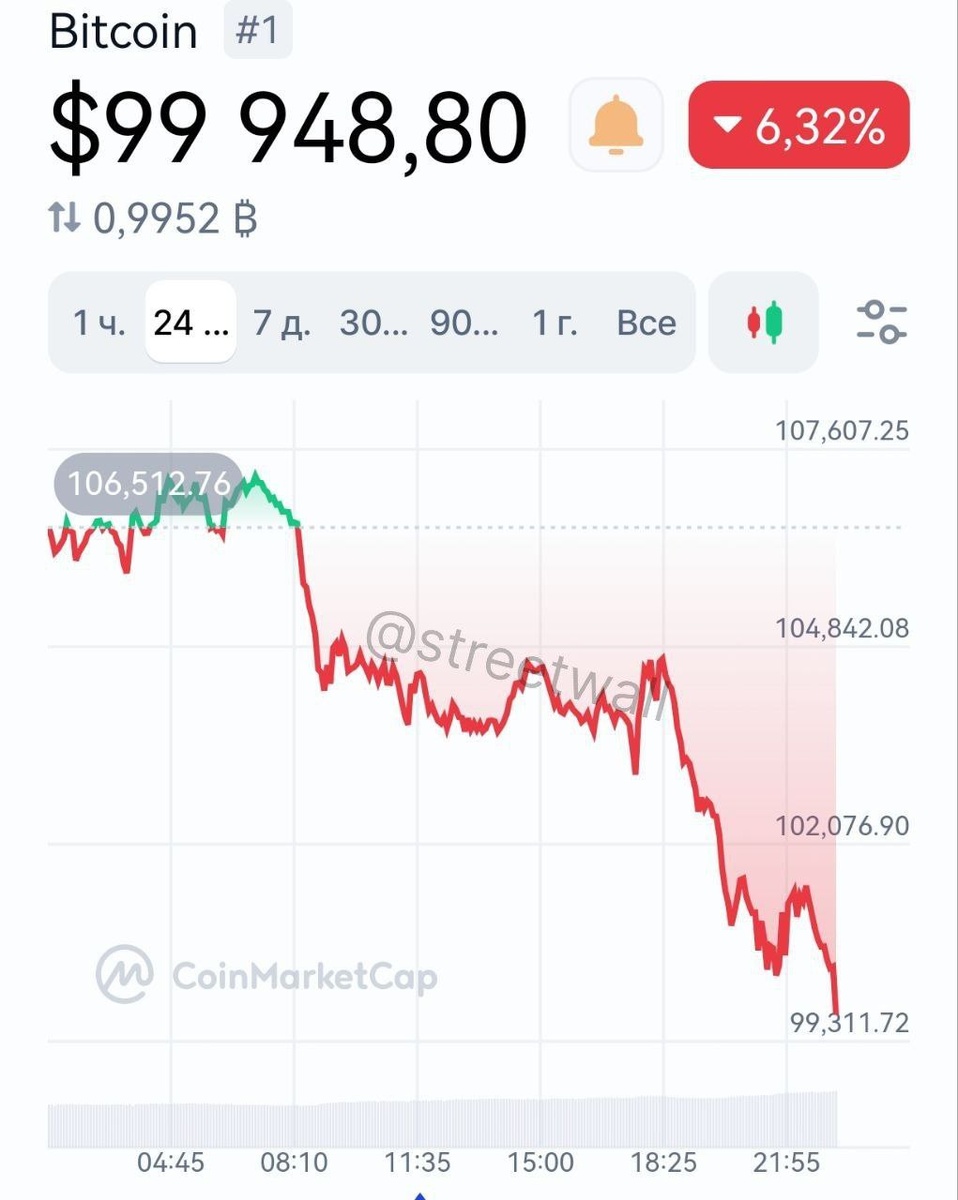Select the 24-hour chart range
Image resolution: width=958 pixels, height=1200 pixels.
pos(190,323)
